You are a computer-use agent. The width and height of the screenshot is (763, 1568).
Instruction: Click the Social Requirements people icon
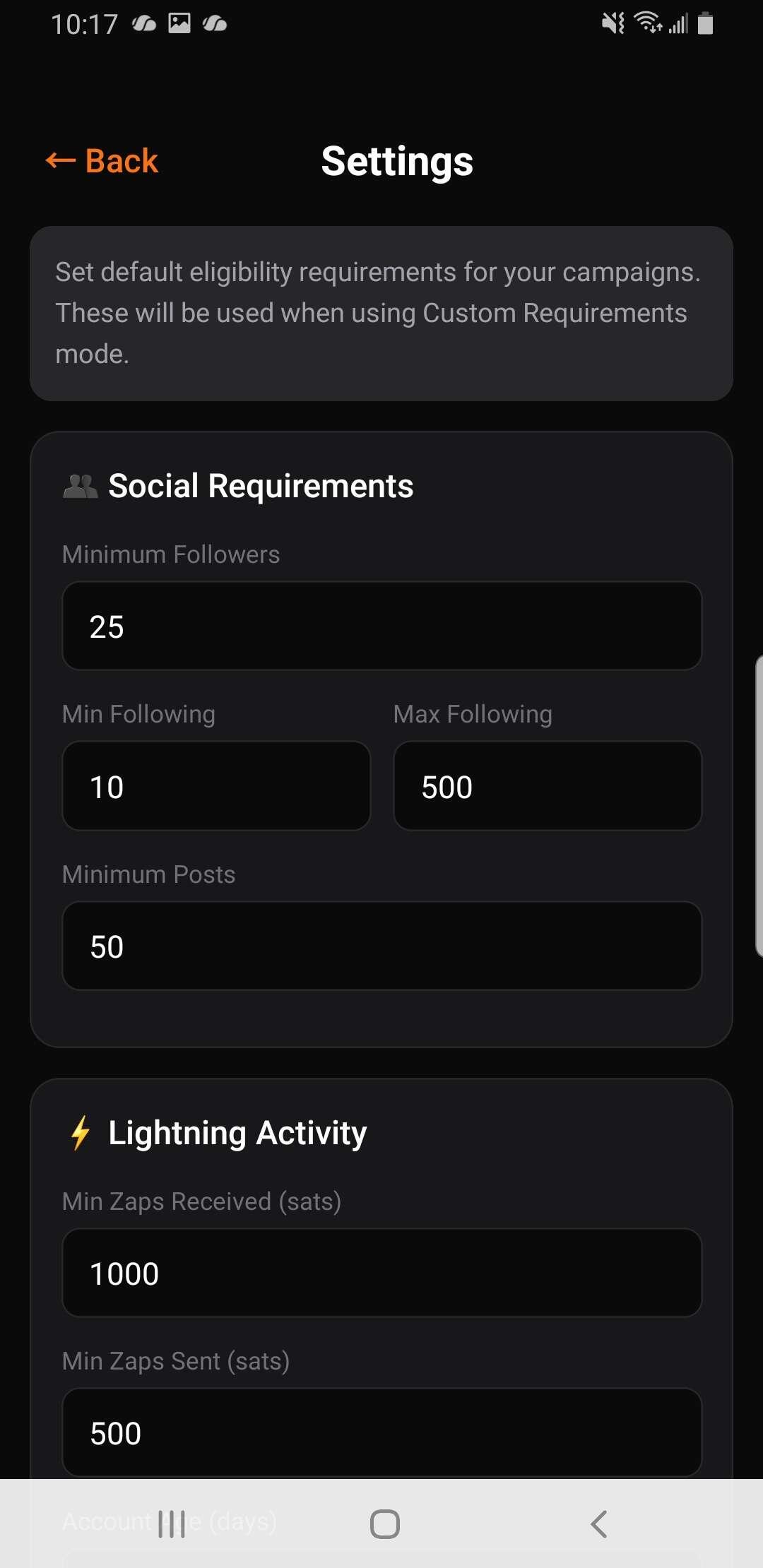80,486
